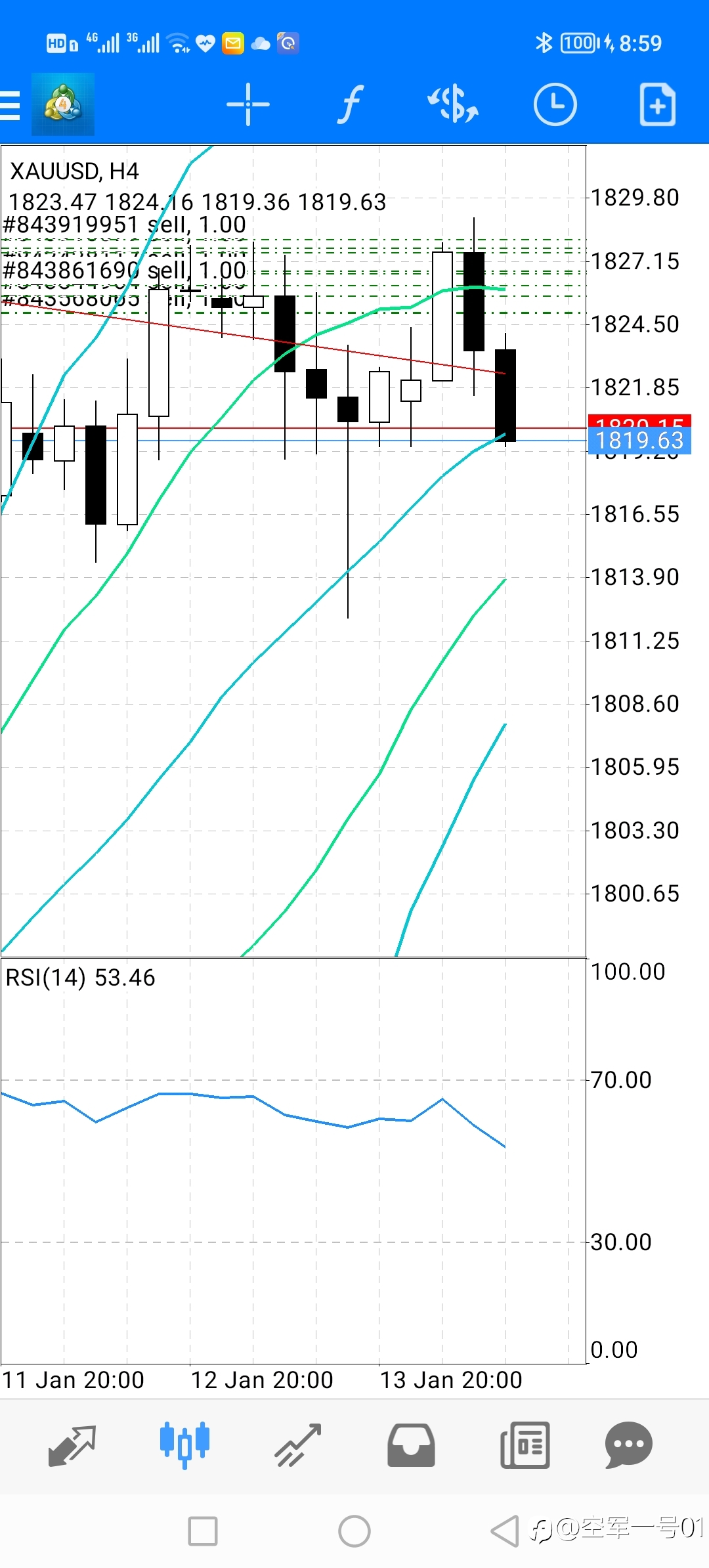This screenshot has width=709, height=1568.
Task: Select the chart timeframe clock icon
Action: tap(555, 104)
